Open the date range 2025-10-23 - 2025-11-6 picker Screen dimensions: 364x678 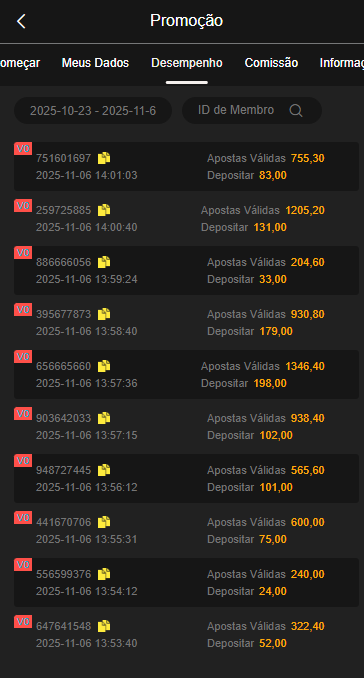click(93, 111)
